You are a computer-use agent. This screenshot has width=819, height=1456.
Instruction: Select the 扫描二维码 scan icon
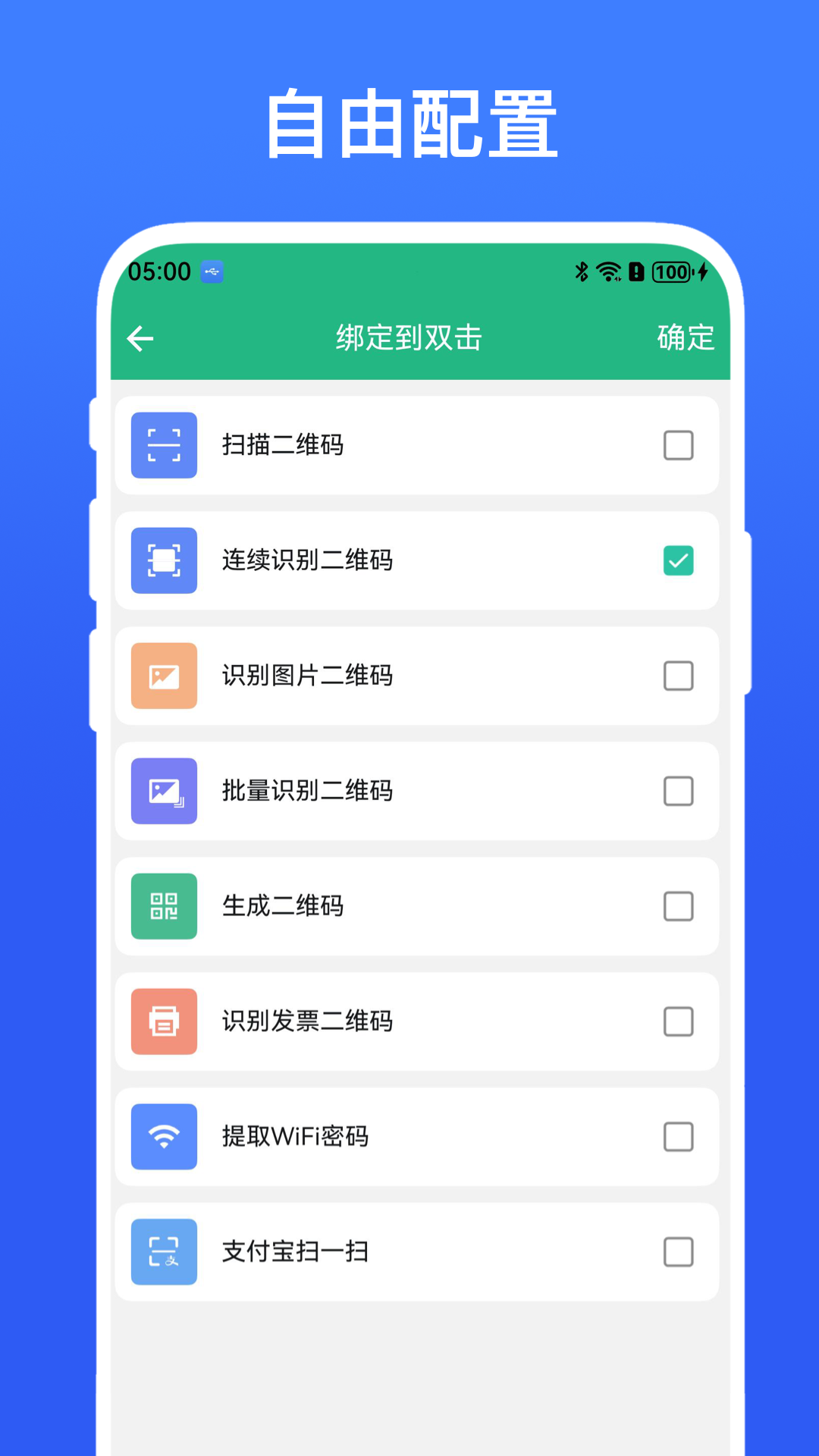[x=164, y=446]
